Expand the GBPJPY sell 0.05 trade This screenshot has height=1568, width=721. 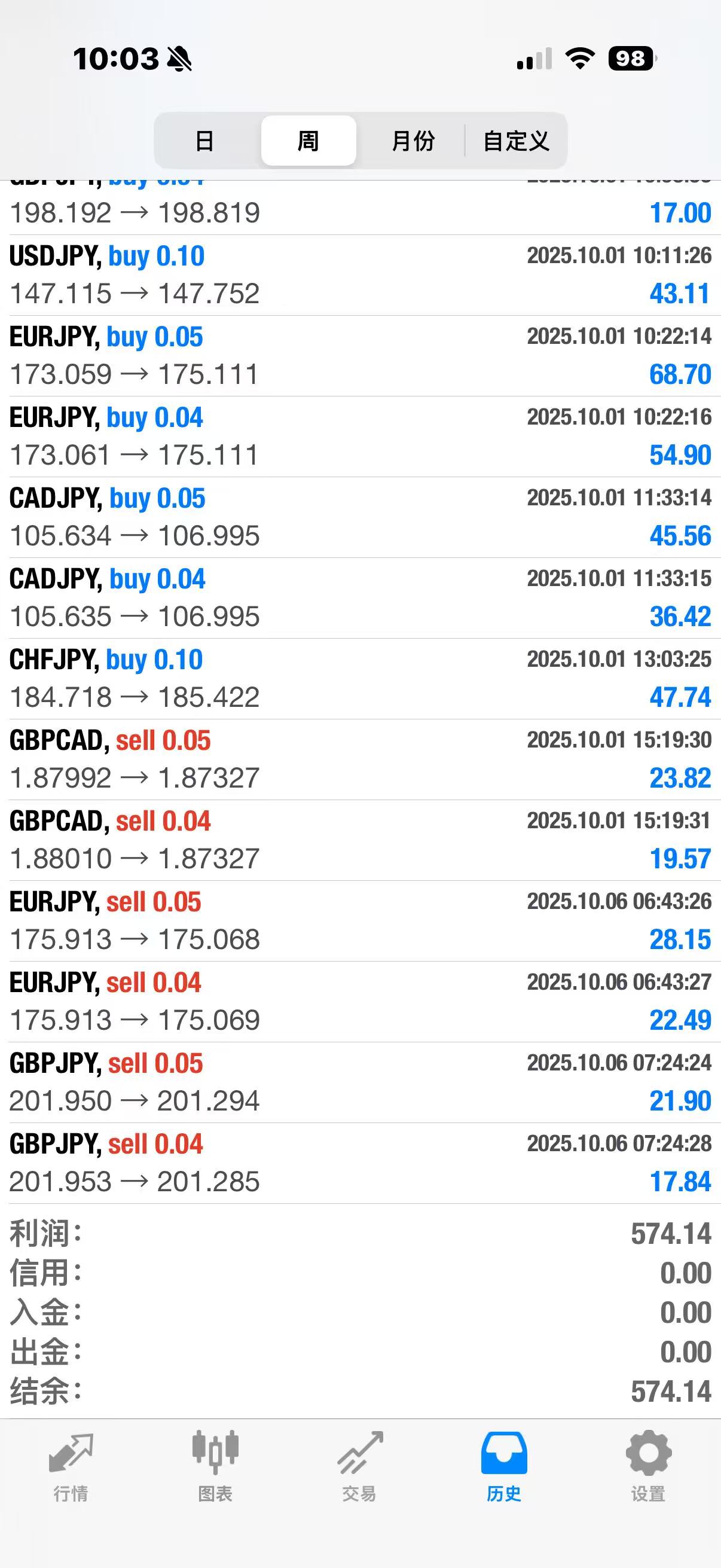point(360,1083)
